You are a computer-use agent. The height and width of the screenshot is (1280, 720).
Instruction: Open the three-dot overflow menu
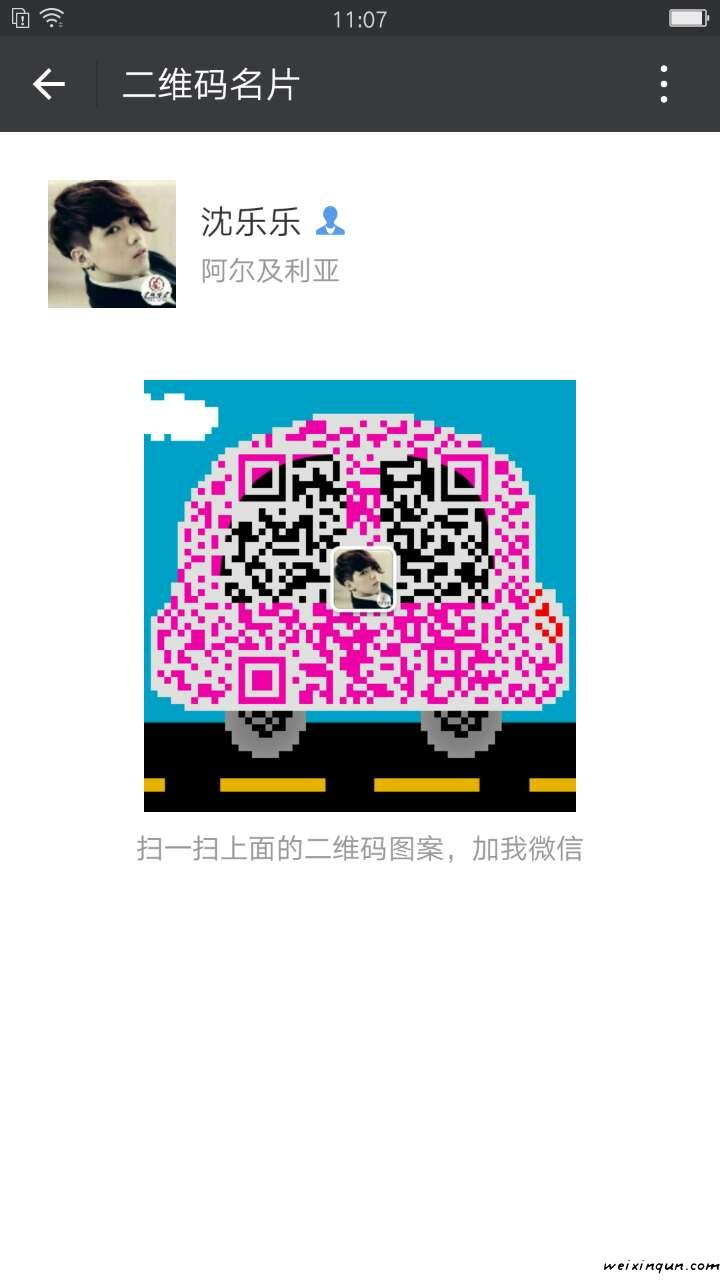(664, 85)
